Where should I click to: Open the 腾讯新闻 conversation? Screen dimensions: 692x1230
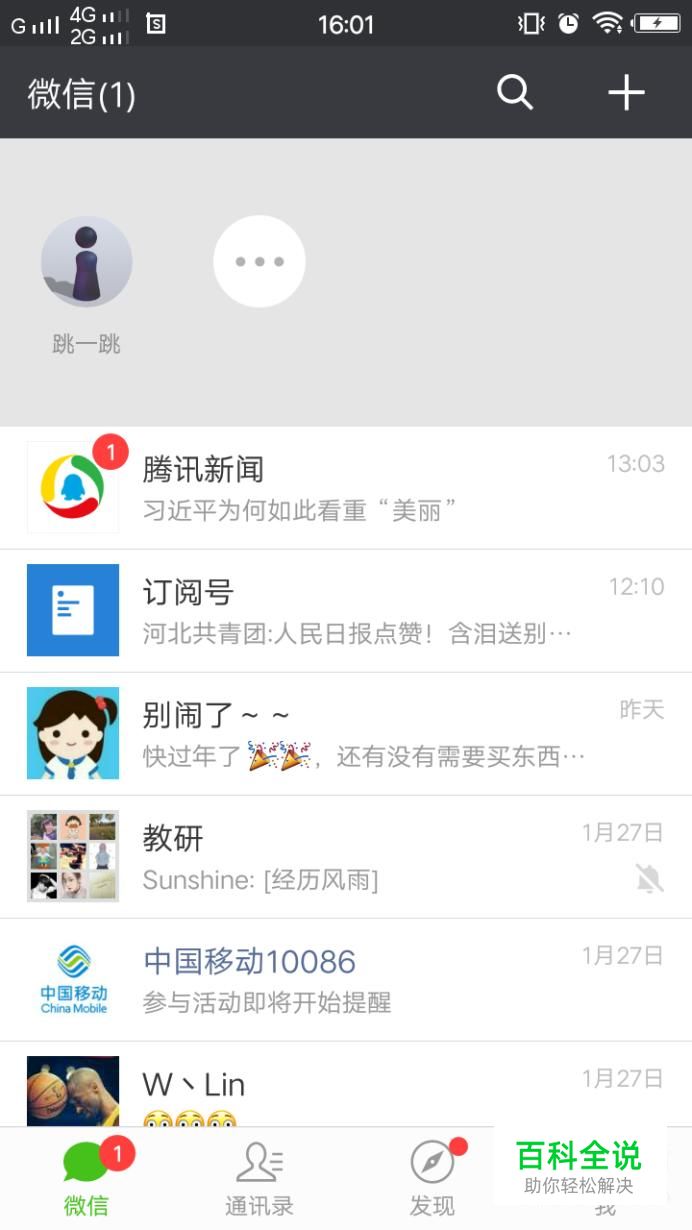point(345,488)
